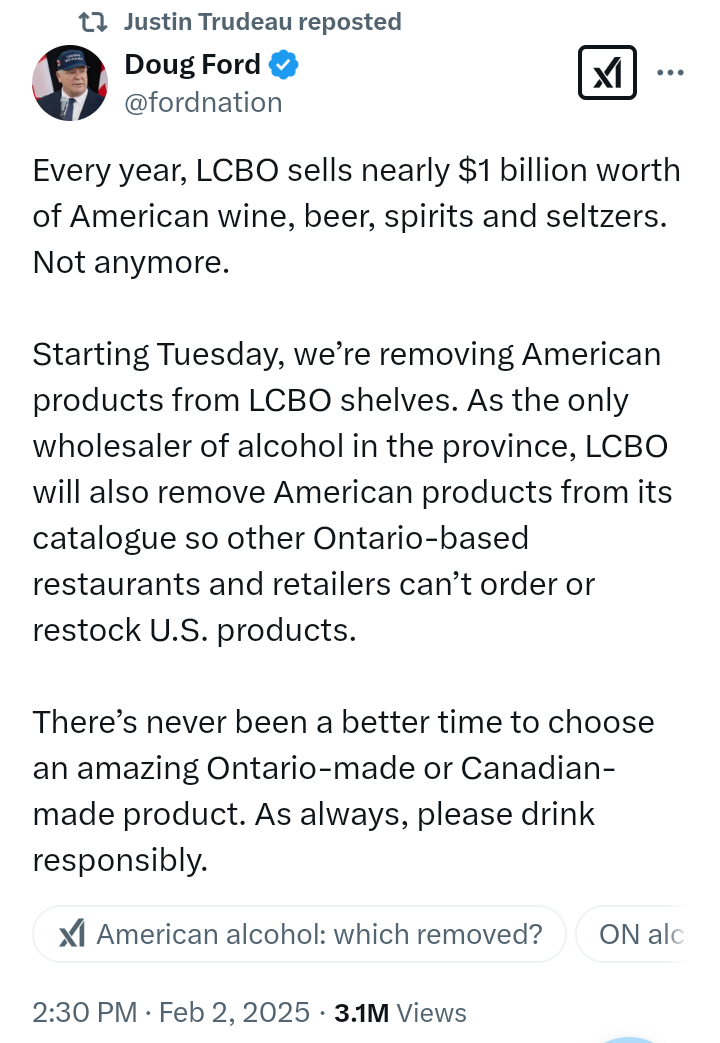The height and width of the screenshot is (1043, 720).
Task: Tap the "American alcohol: which removed?" chip
Action: tap(300, 934)
